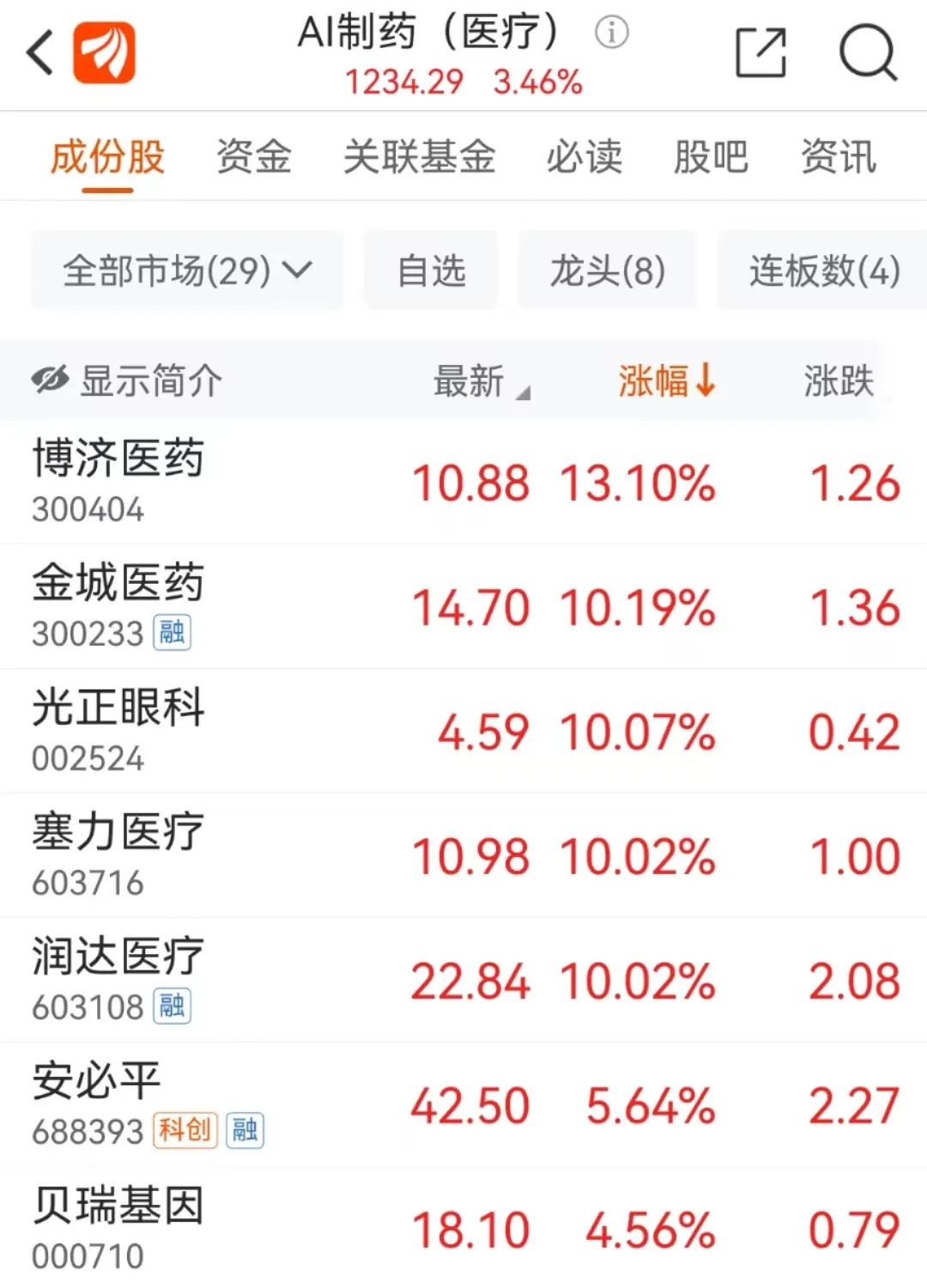Go back using the top-left arrow
This screenshot has height=1288, width=927.
tap(40, 53)
